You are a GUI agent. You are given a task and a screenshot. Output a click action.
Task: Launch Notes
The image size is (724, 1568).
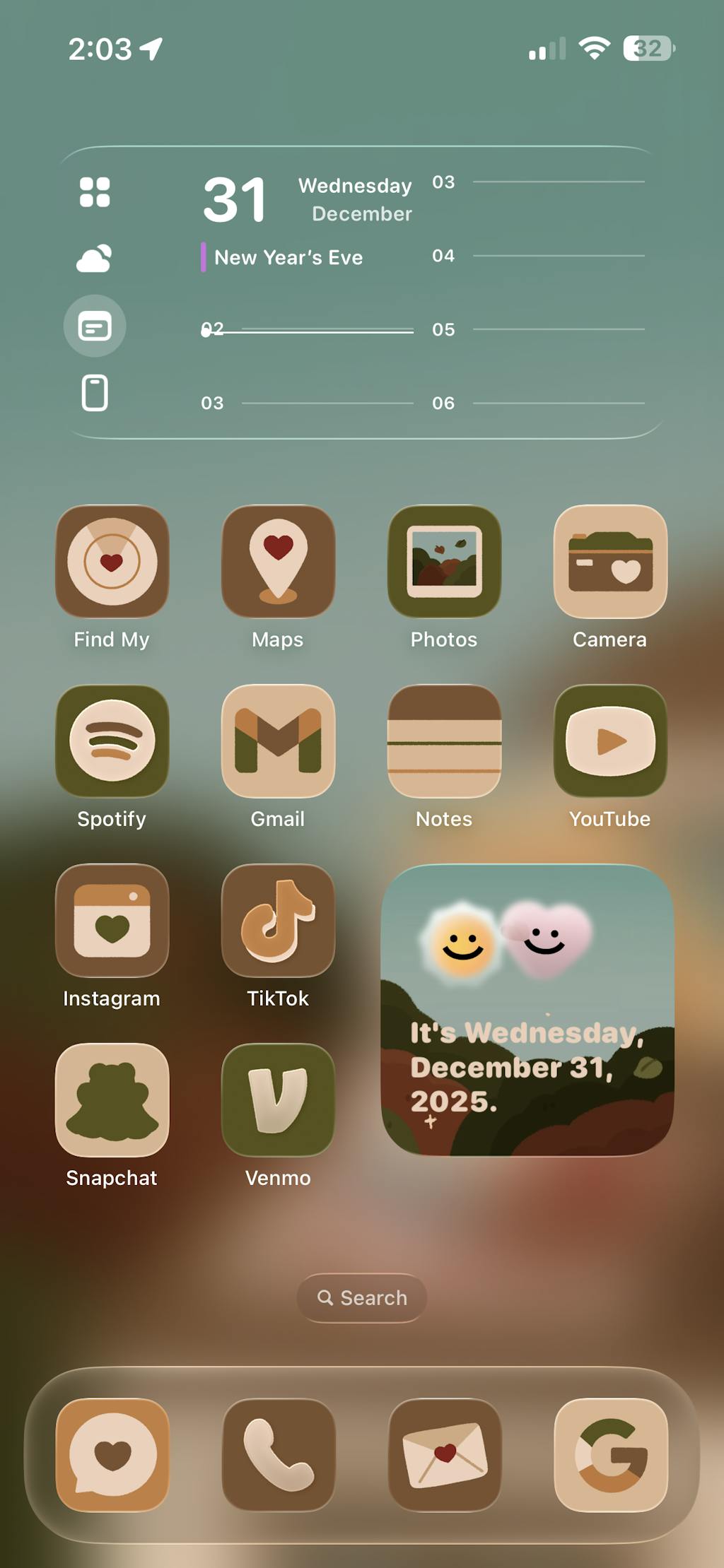pyautogui.click(x=444, y=741)
